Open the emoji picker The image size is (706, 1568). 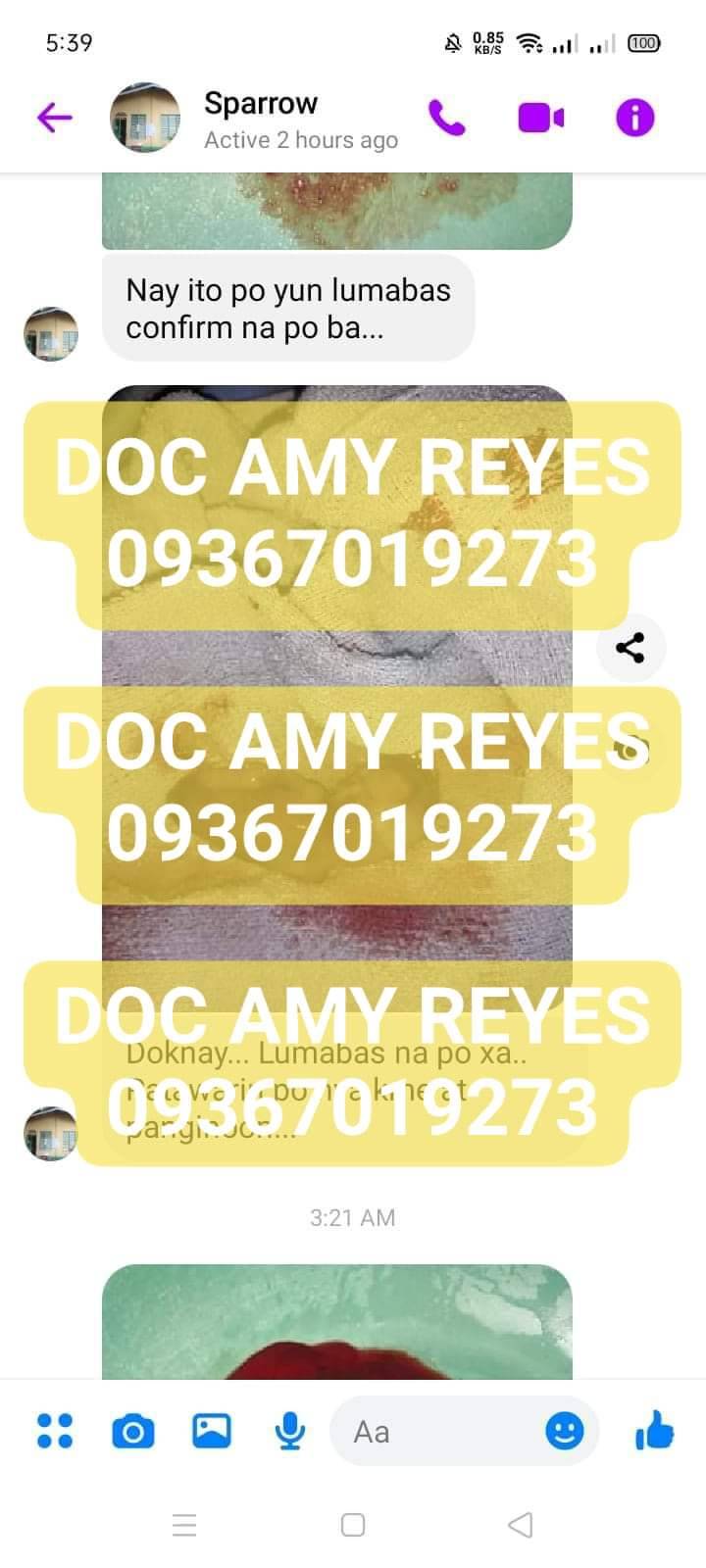(x=565, y=1432)
